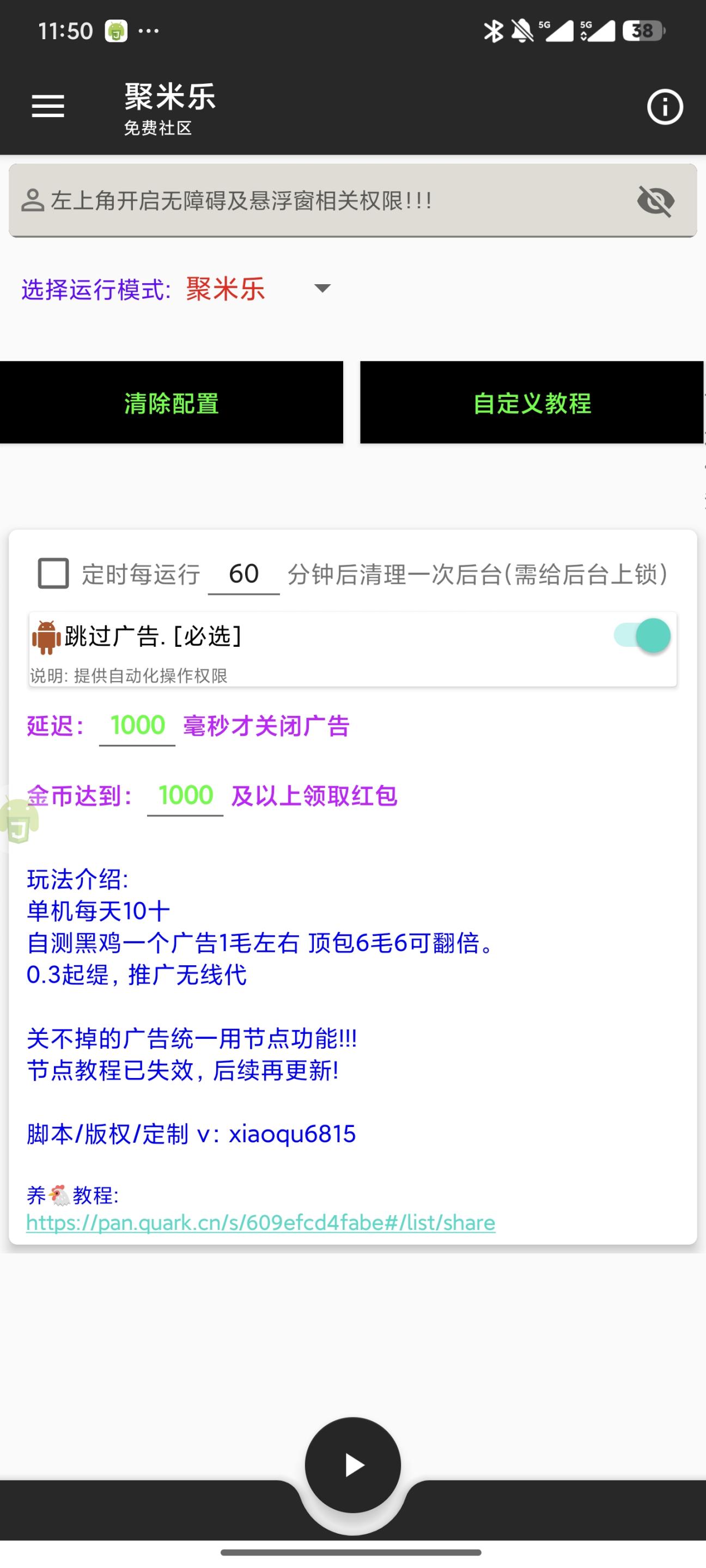Edit the 60 minutes field
Image resolution: width=706 pixels, height=1568 pixels.
tap(244, 574)
